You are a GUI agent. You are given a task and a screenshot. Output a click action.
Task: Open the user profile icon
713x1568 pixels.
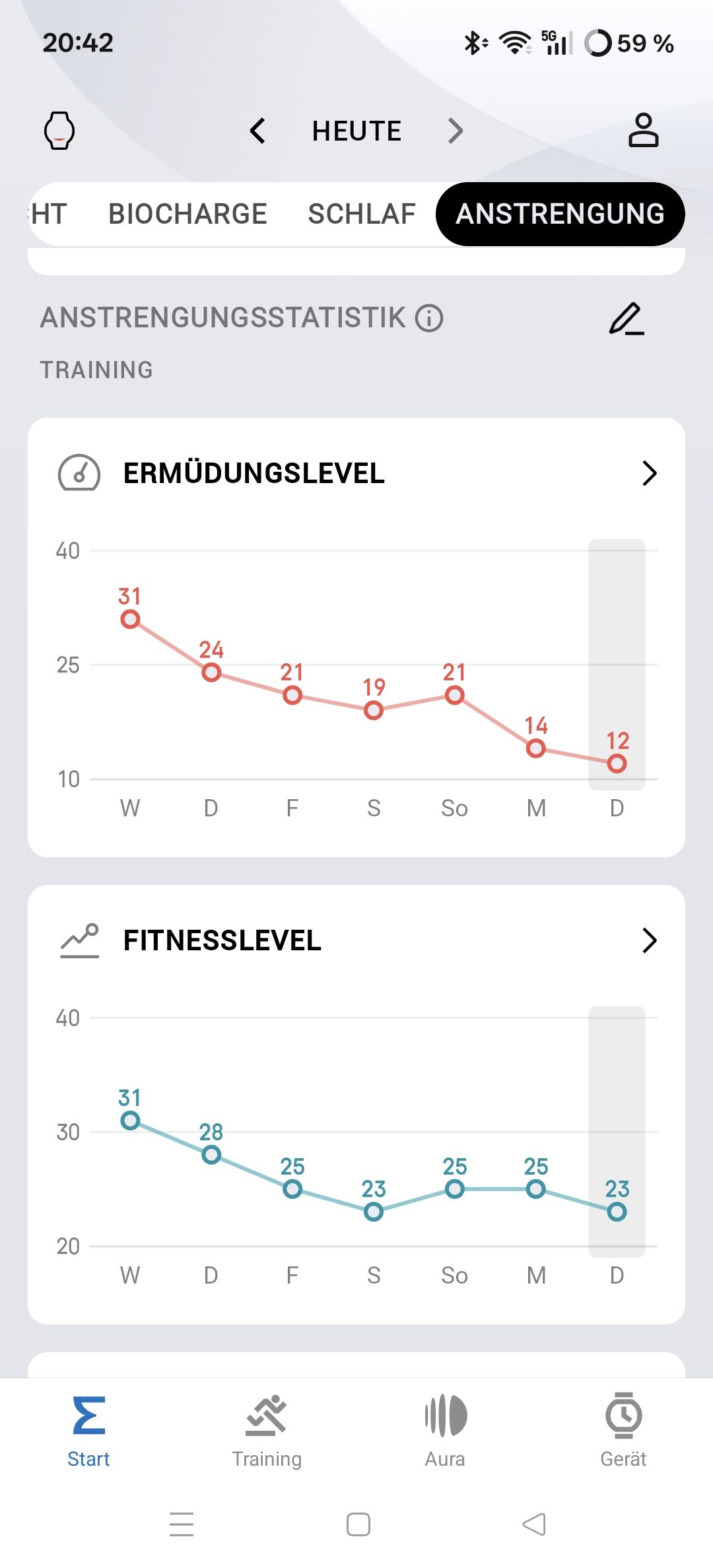click(643, 130)
